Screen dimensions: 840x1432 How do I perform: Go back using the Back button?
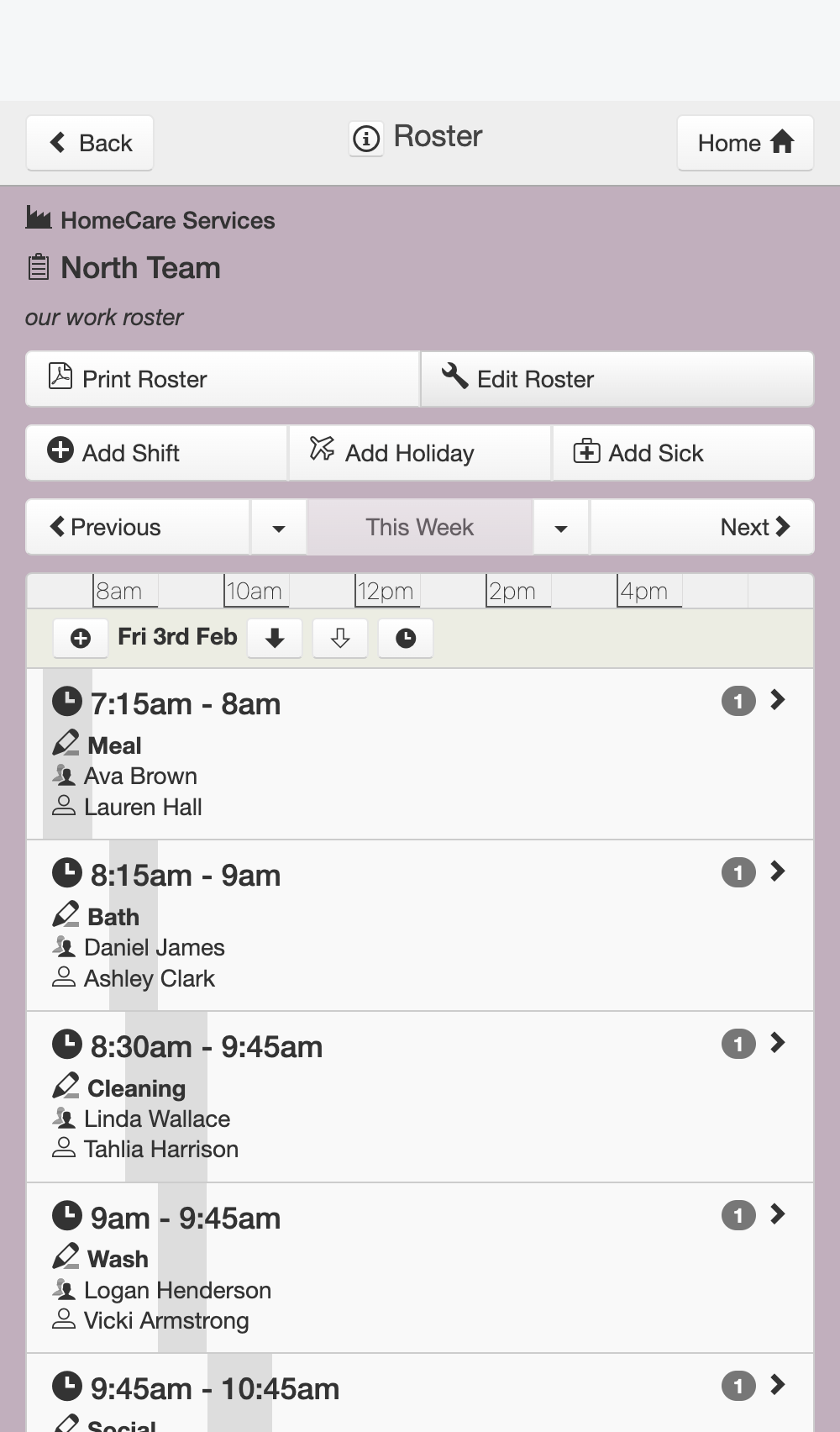tap(90, 143)
